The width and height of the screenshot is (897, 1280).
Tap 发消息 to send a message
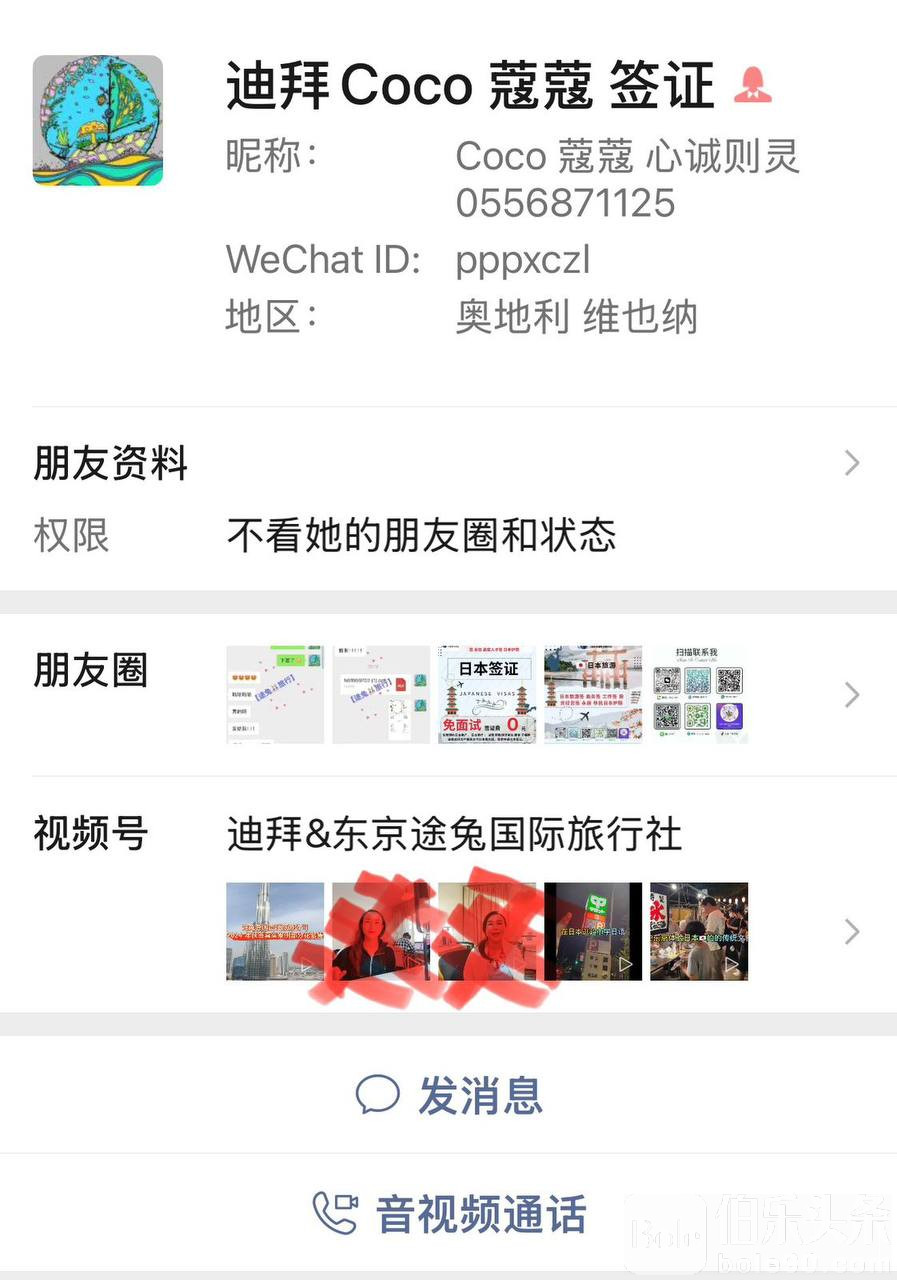449,1095
